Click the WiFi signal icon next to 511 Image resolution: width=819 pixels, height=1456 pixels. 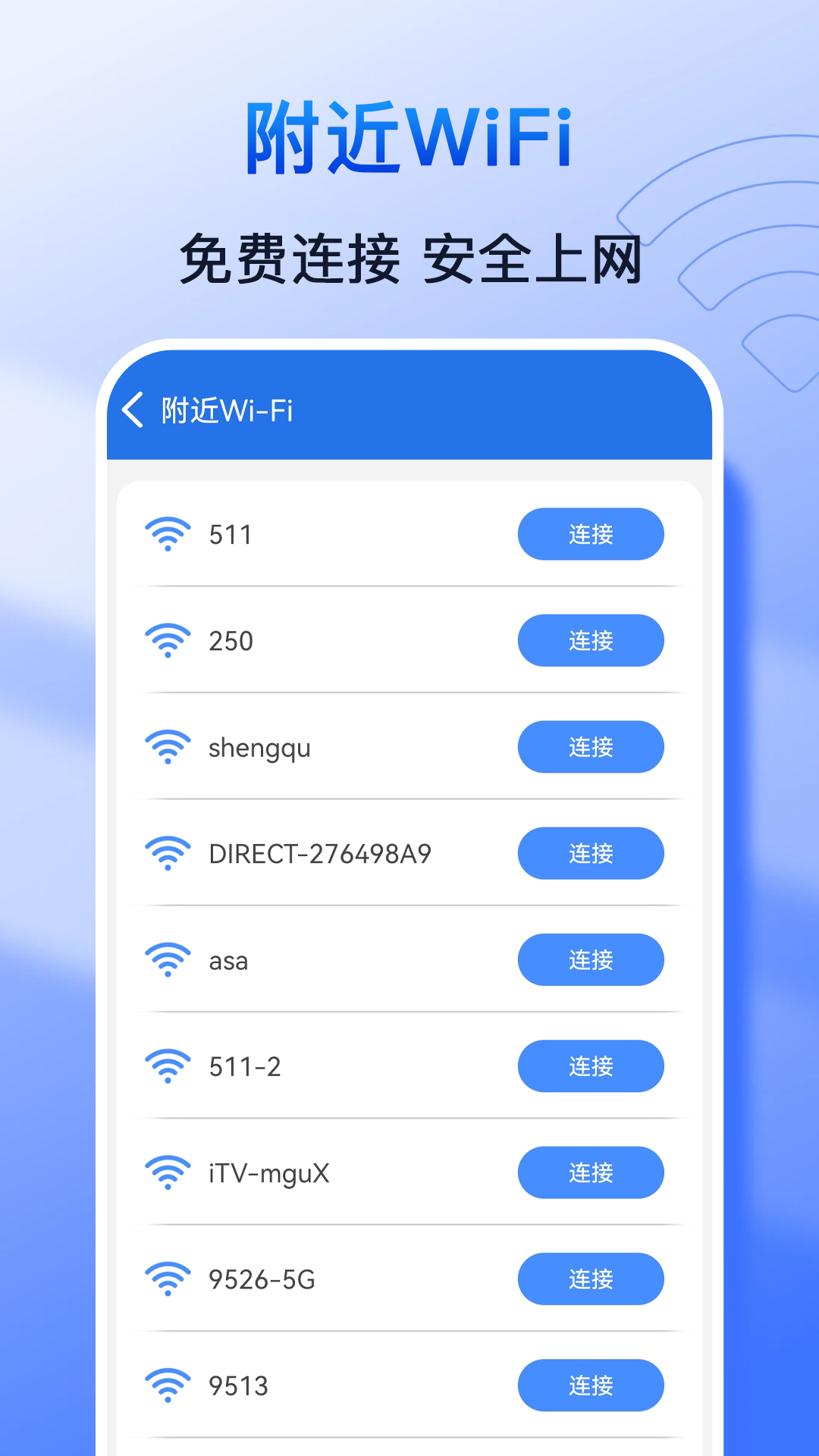click(x=168, y=534)
